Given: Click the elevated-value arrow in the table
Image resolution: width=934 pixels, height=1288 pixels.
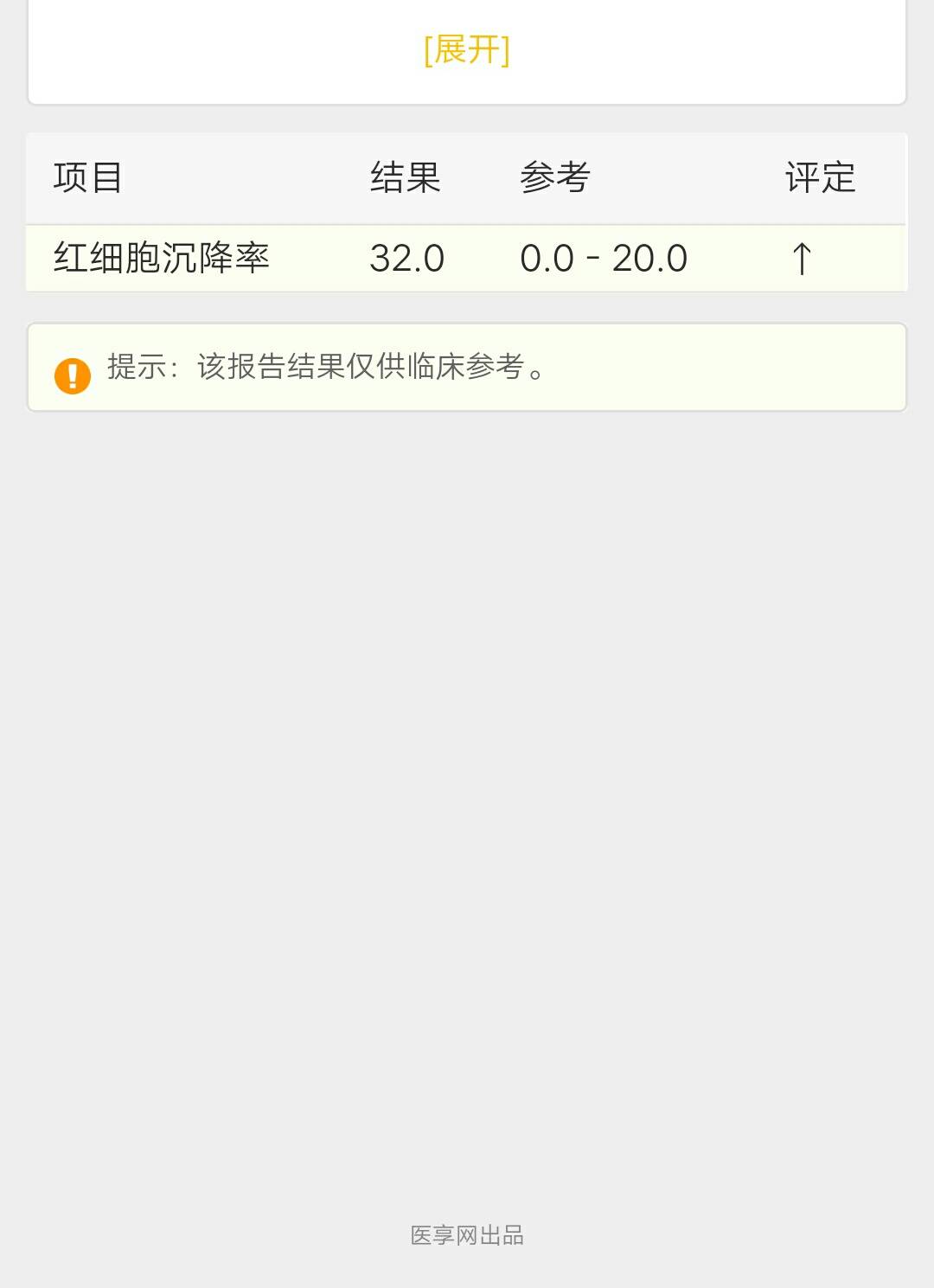Looking at the screenshot, I should (x=800, y=258).
